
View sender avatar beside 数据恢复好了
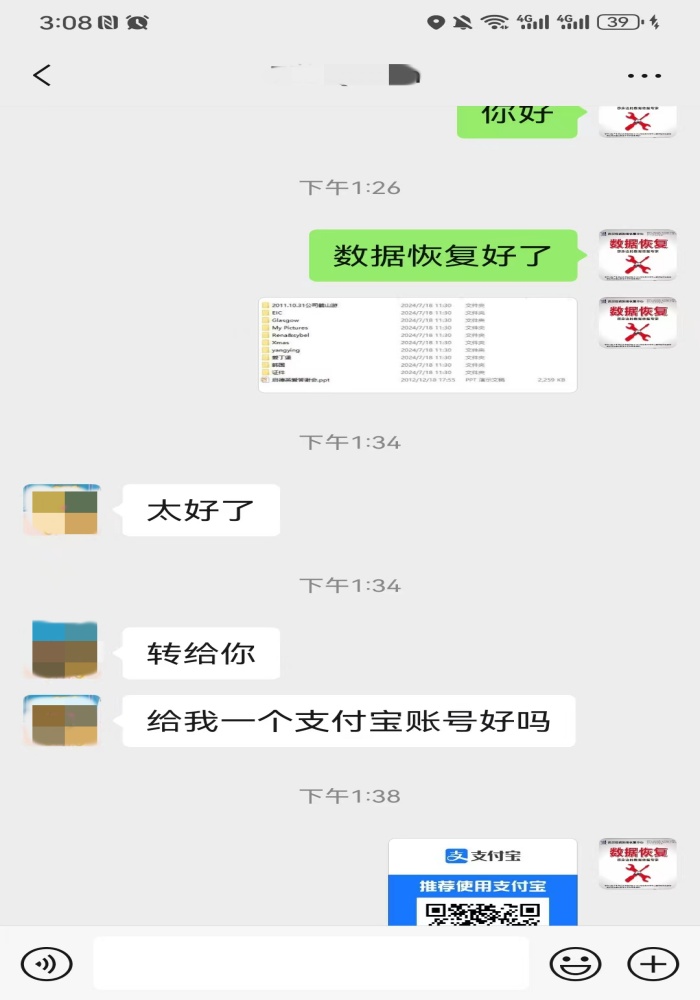point(637,255)
